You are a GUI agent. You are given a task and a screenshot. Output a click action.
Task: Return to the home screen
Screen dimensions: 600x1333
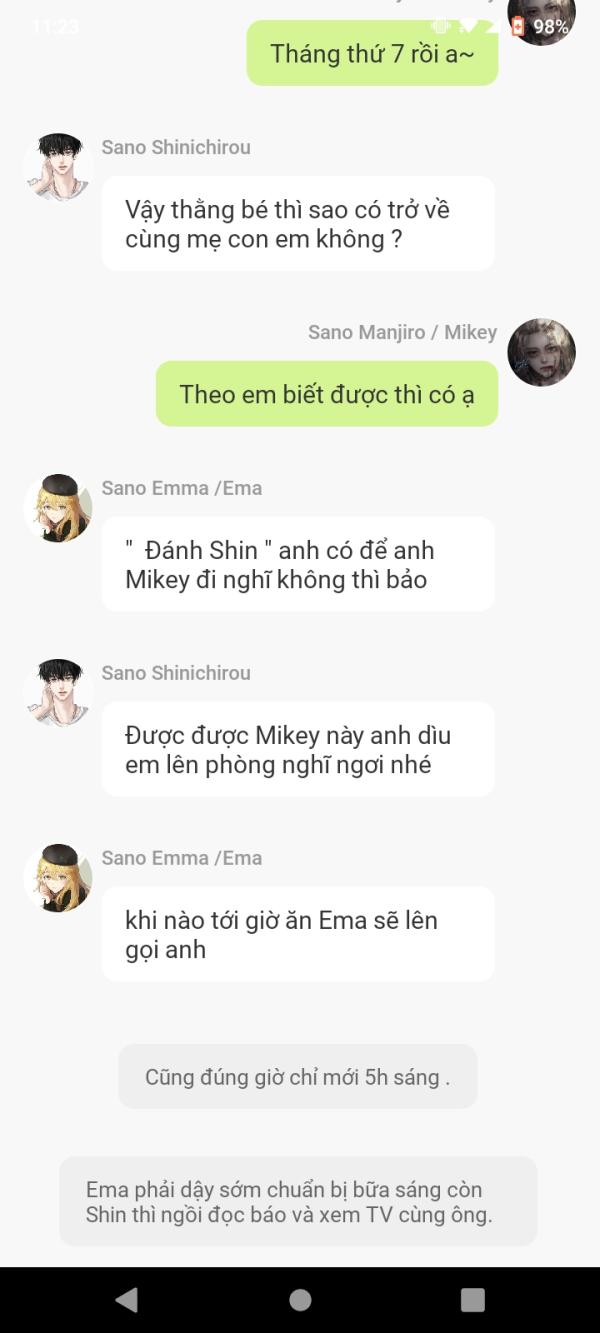pyautogui.click(x=300, y=1299)
